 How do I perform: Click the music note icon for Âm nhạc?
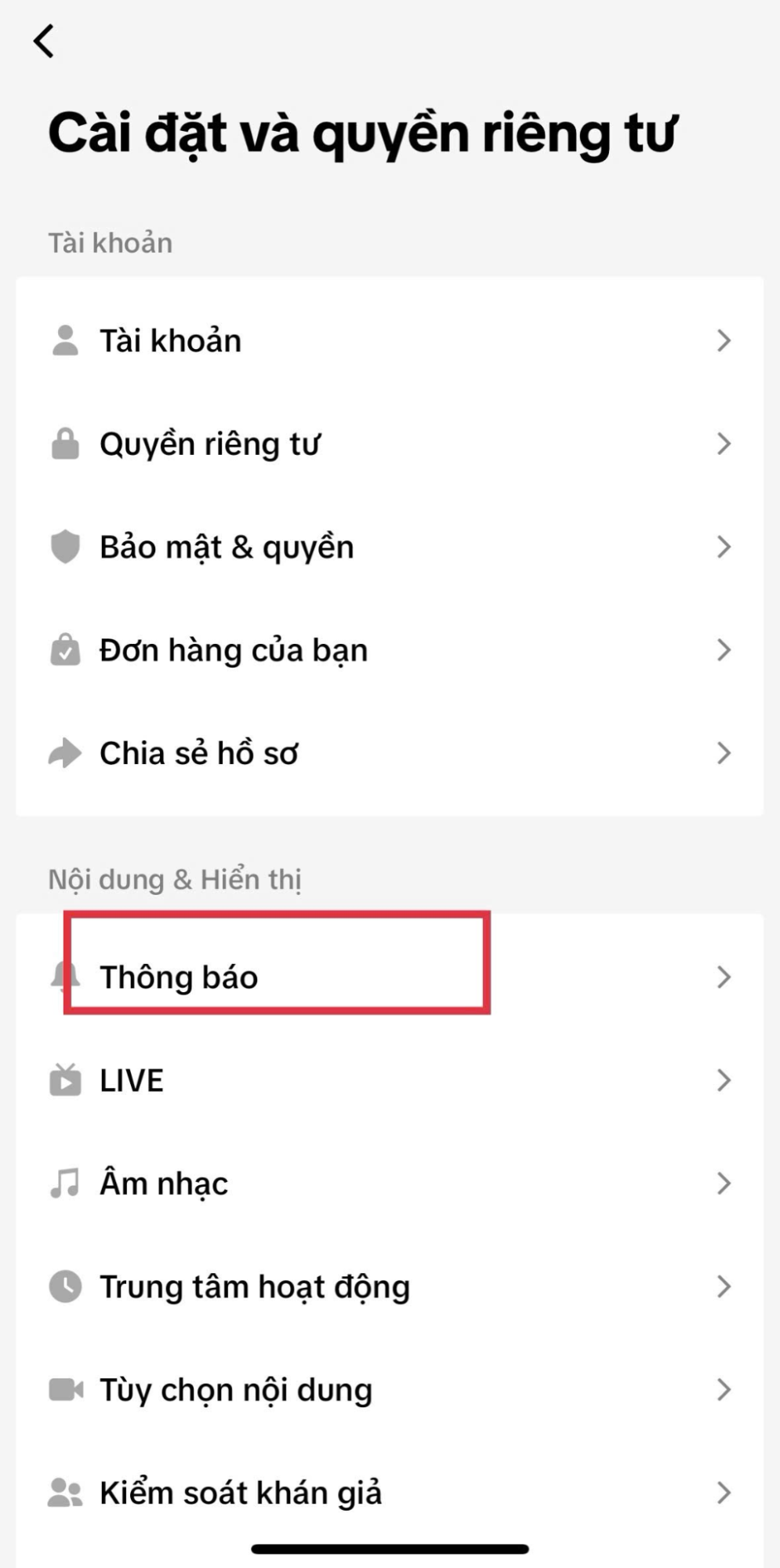click(66, 1183)
